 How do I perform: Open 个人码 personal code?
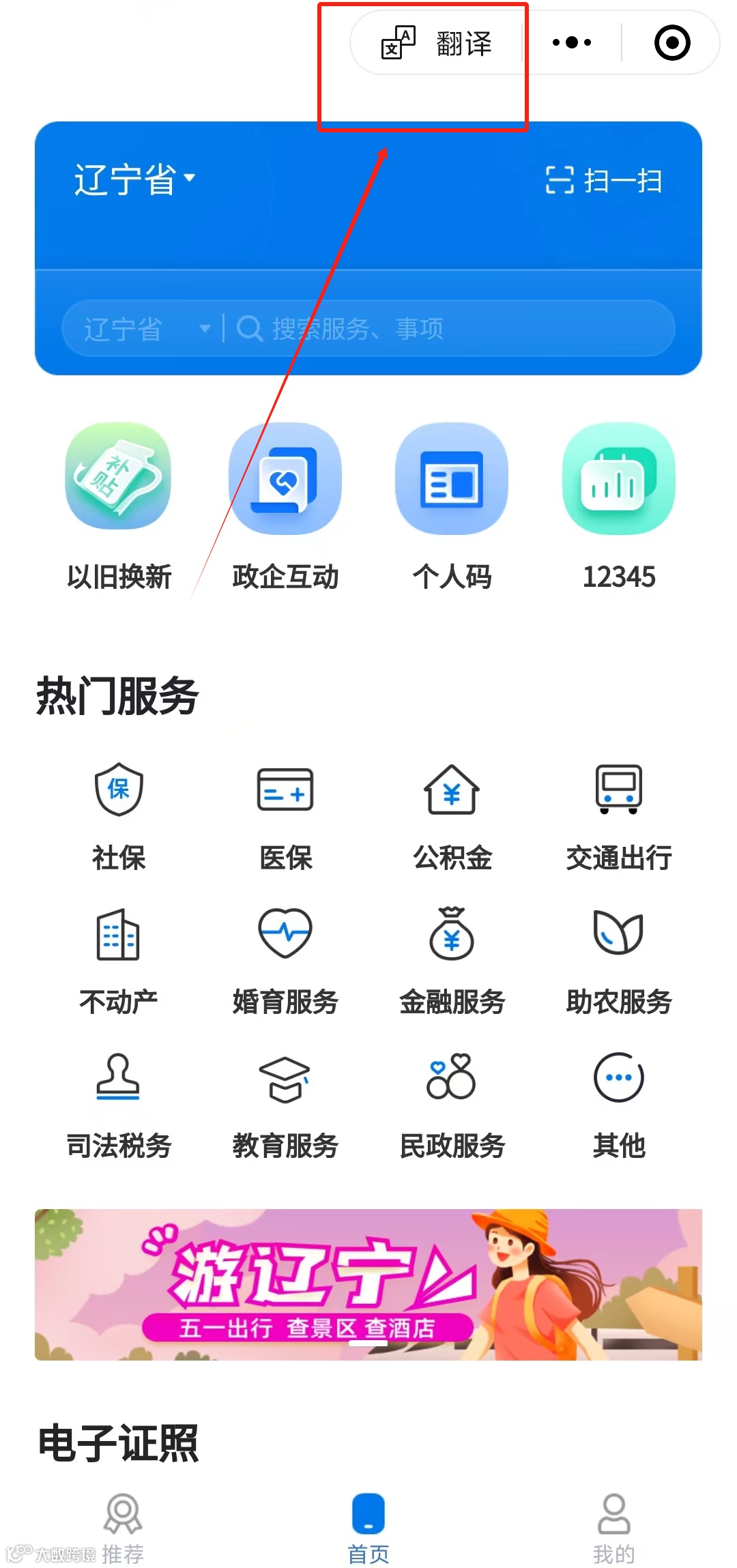[452, 506]
